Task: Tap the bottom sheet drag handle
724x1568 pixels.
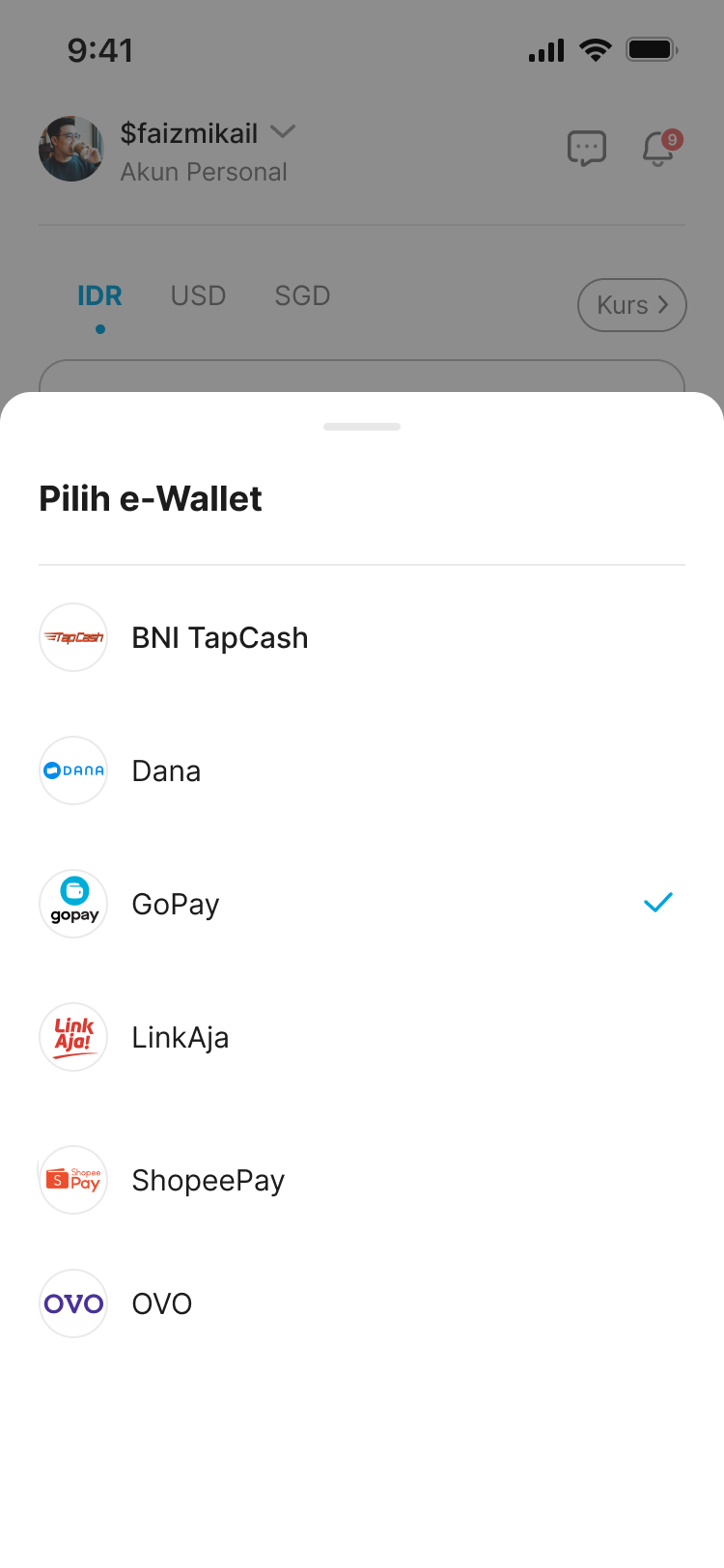Action: [x=362, y=427]
